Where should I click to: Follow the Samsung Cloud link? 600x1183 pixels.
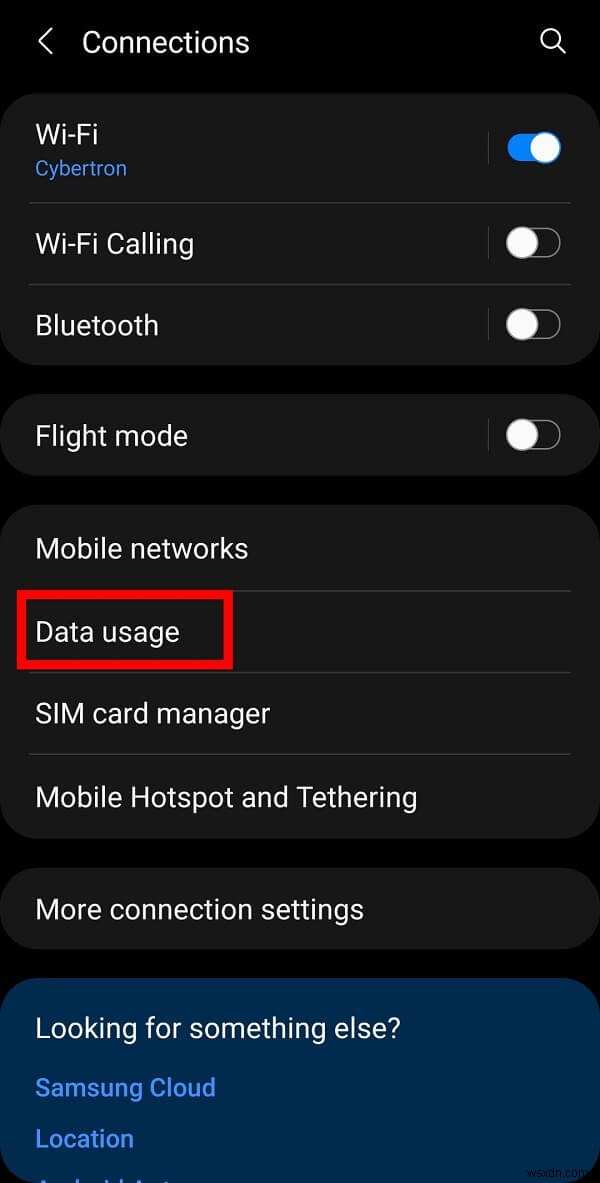pos(125,1087)
